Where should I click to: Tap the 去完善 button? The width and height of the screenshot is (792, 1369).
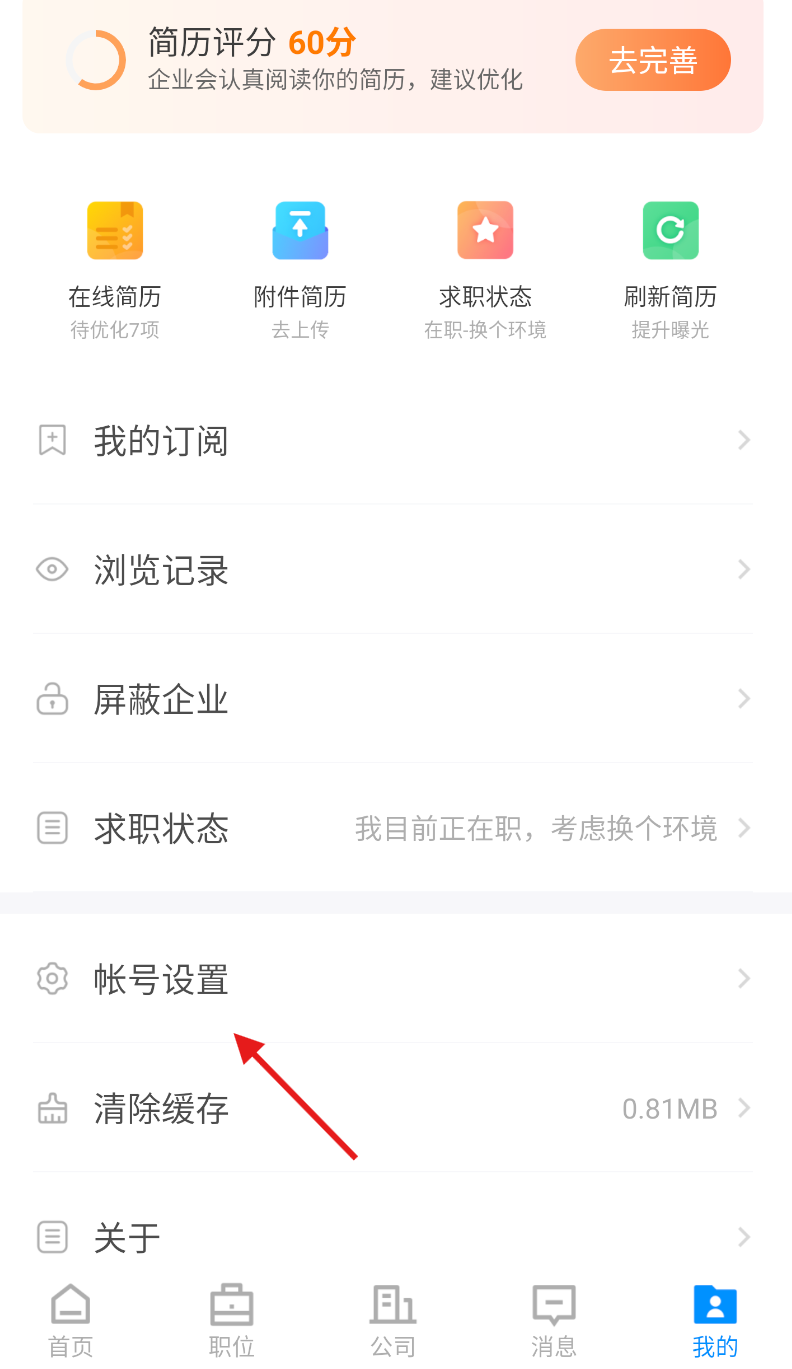point(653,60)
